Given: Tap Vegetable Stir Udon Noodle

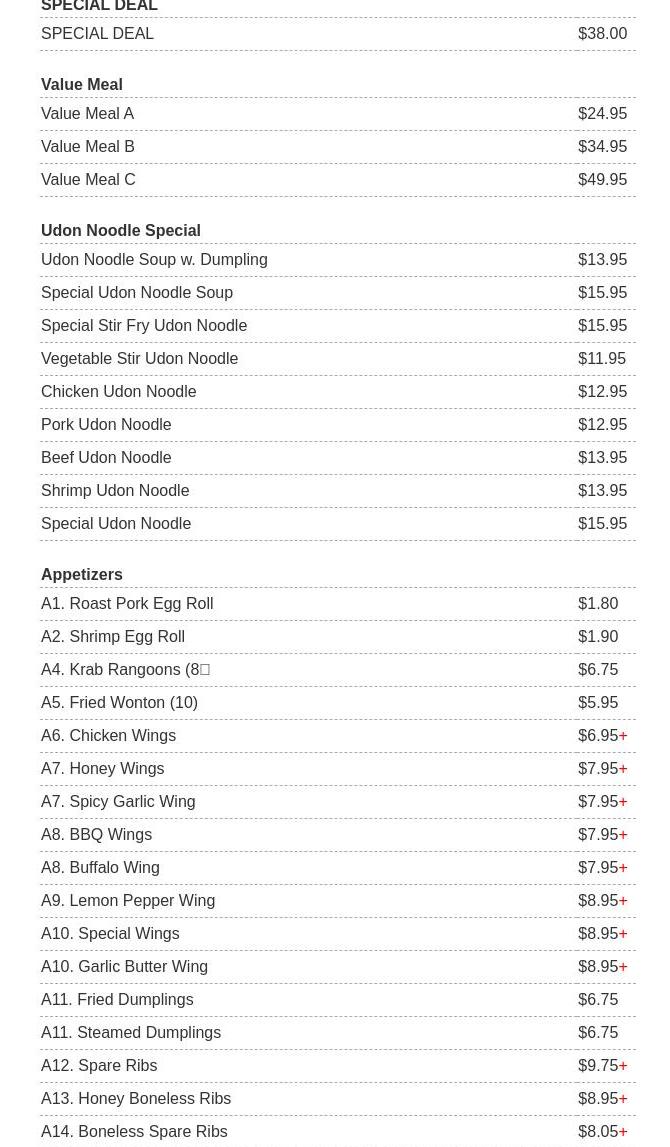Looking at the screenshot, I should coord(338,359).
